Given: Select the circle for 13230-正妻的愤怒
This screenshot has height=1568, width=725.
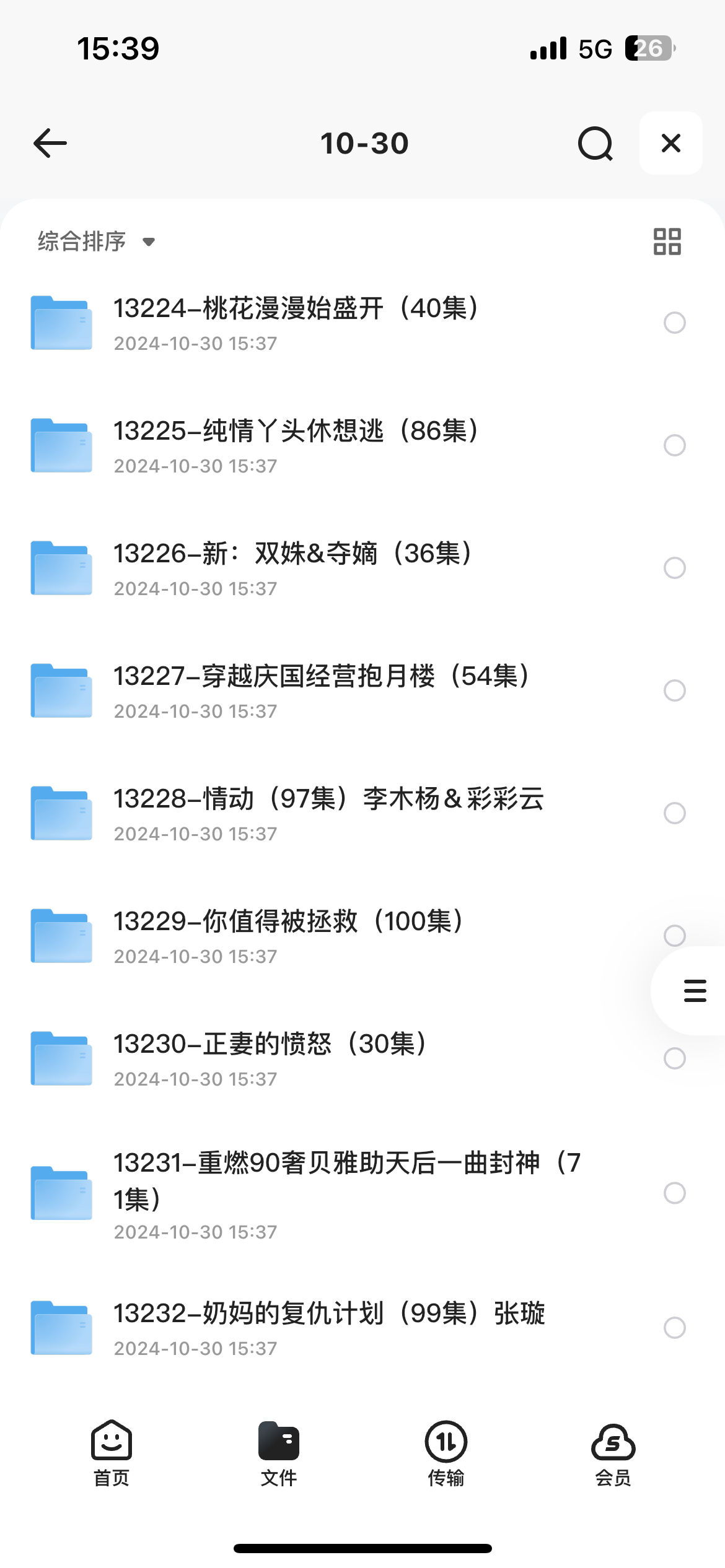Looking at the screenshot, I should 674,1058.
